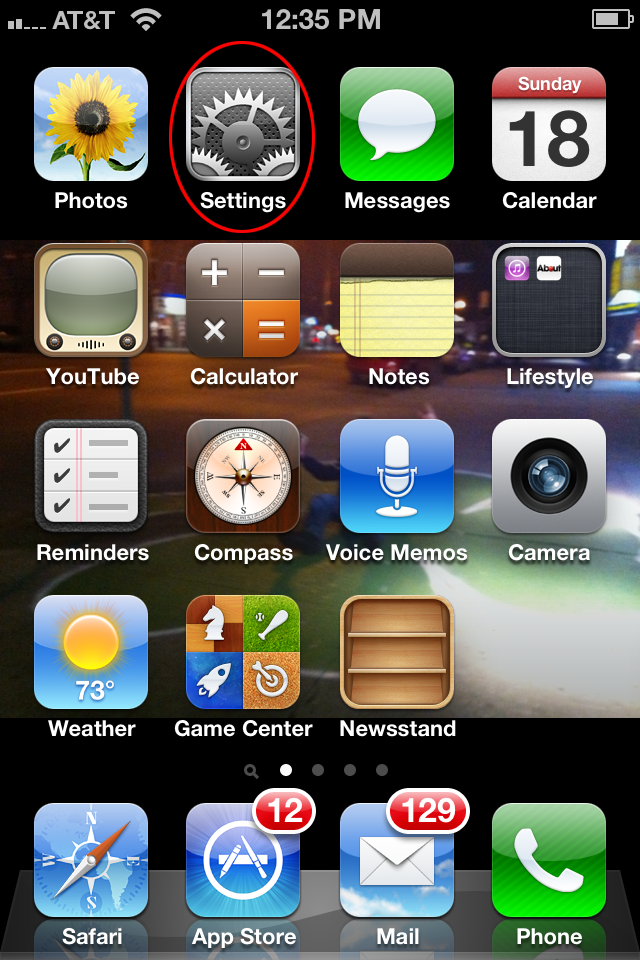Image resolution: width=640 pixels, height=960 pixels.
Task: Launch the Phone app
Action: point(549,860)
